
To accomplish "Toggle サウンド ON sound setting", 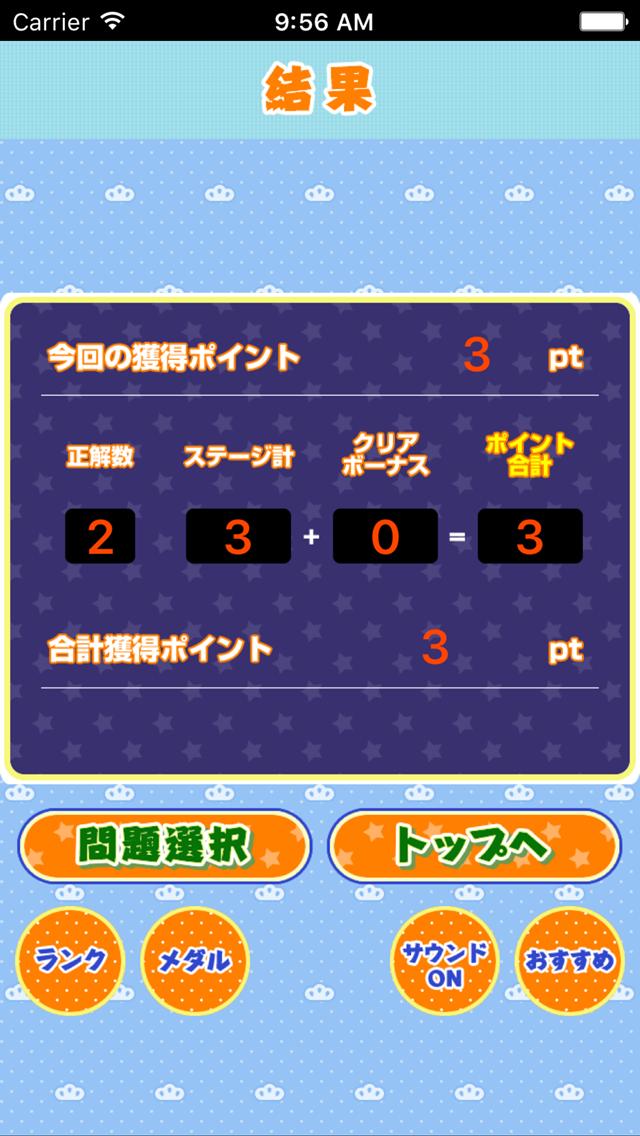I will pyautogui.click(x=444, y=962).
